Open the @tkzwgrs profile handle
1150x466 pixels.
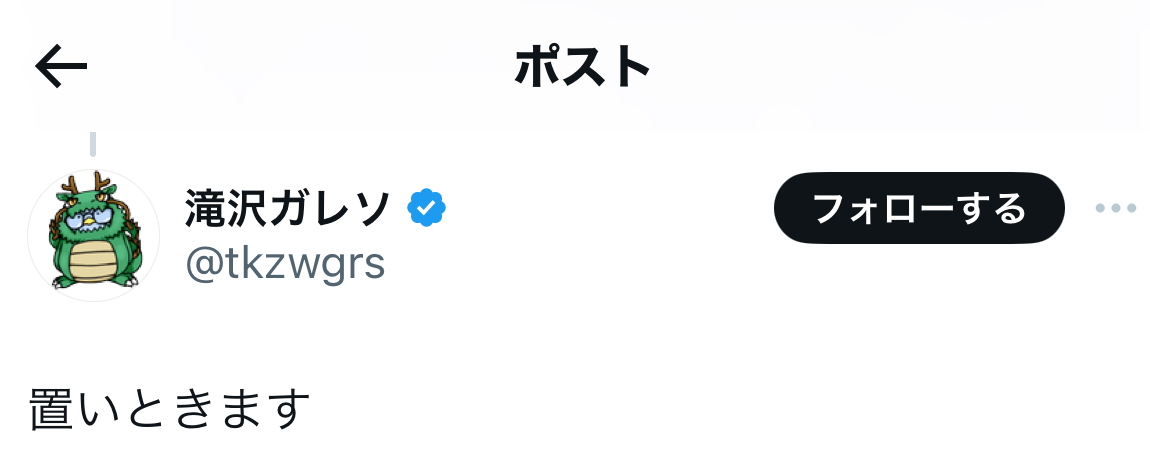pos(285,264)
